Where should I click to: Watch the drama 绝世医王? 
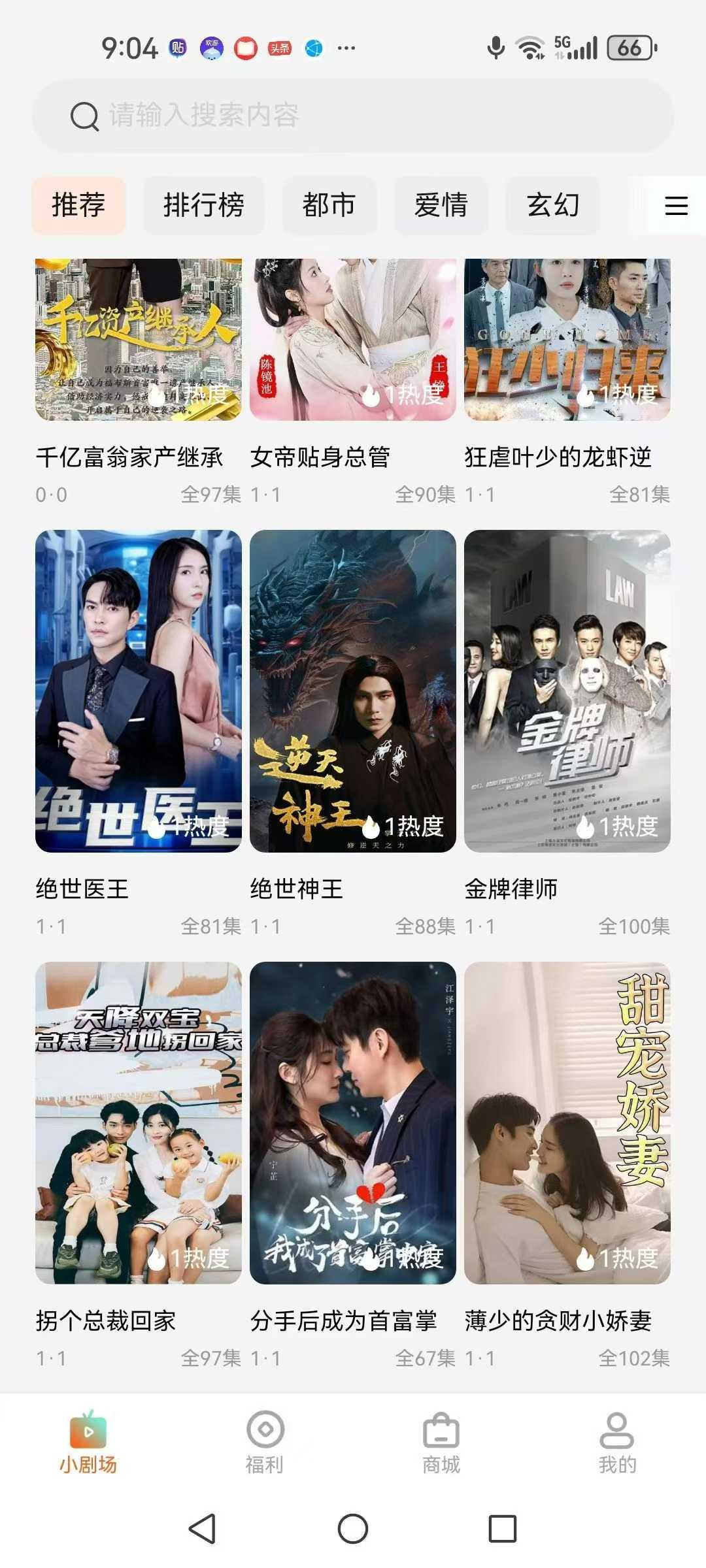pyautogui.click(x=139, y=691)
